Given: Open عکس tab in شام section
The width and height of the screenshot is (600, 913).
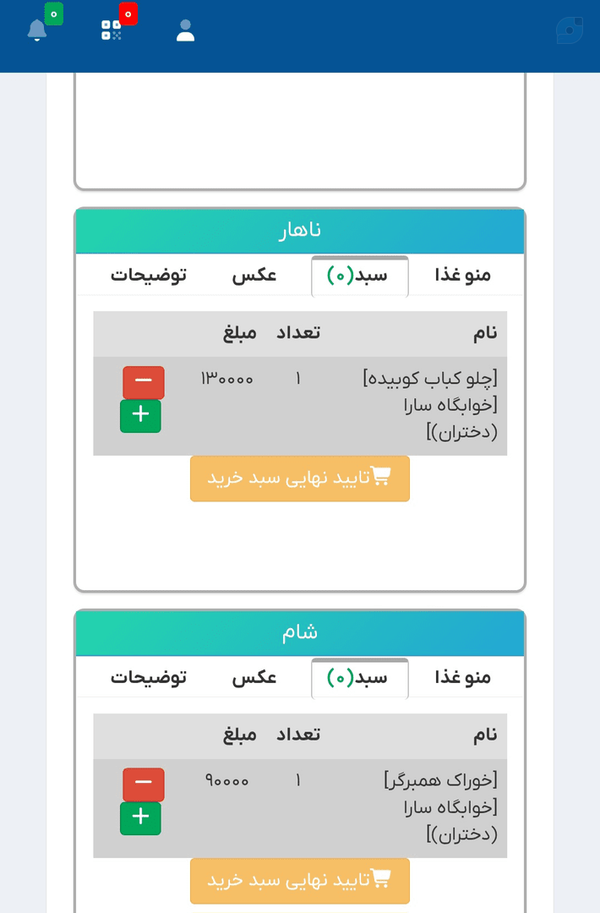Looking at the screenshot, I should [x=255, y=677].
